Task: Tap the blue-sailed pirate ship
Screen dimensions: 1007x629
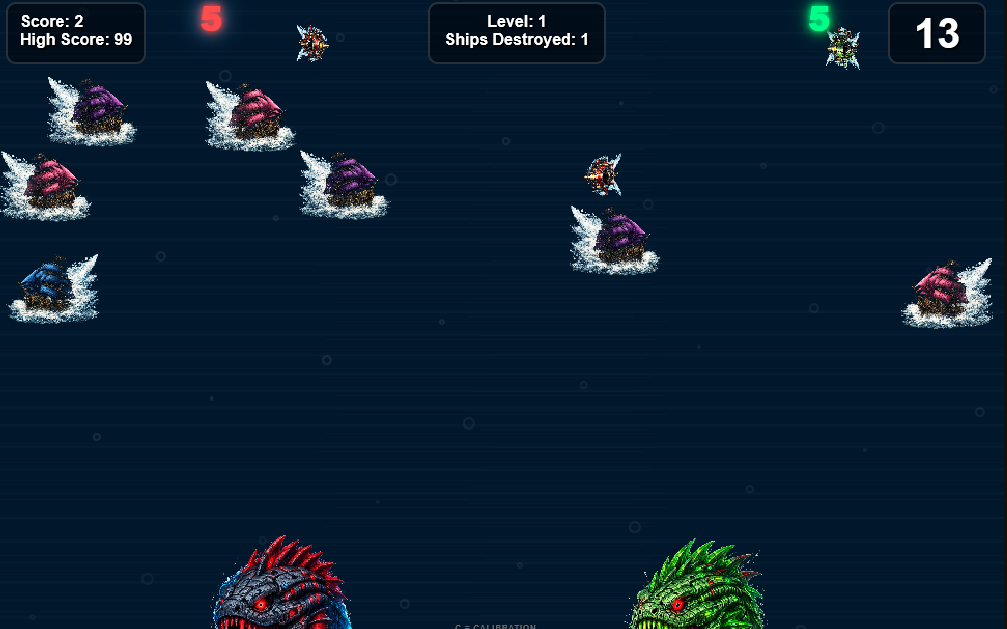Action: [x=53, y=288]
